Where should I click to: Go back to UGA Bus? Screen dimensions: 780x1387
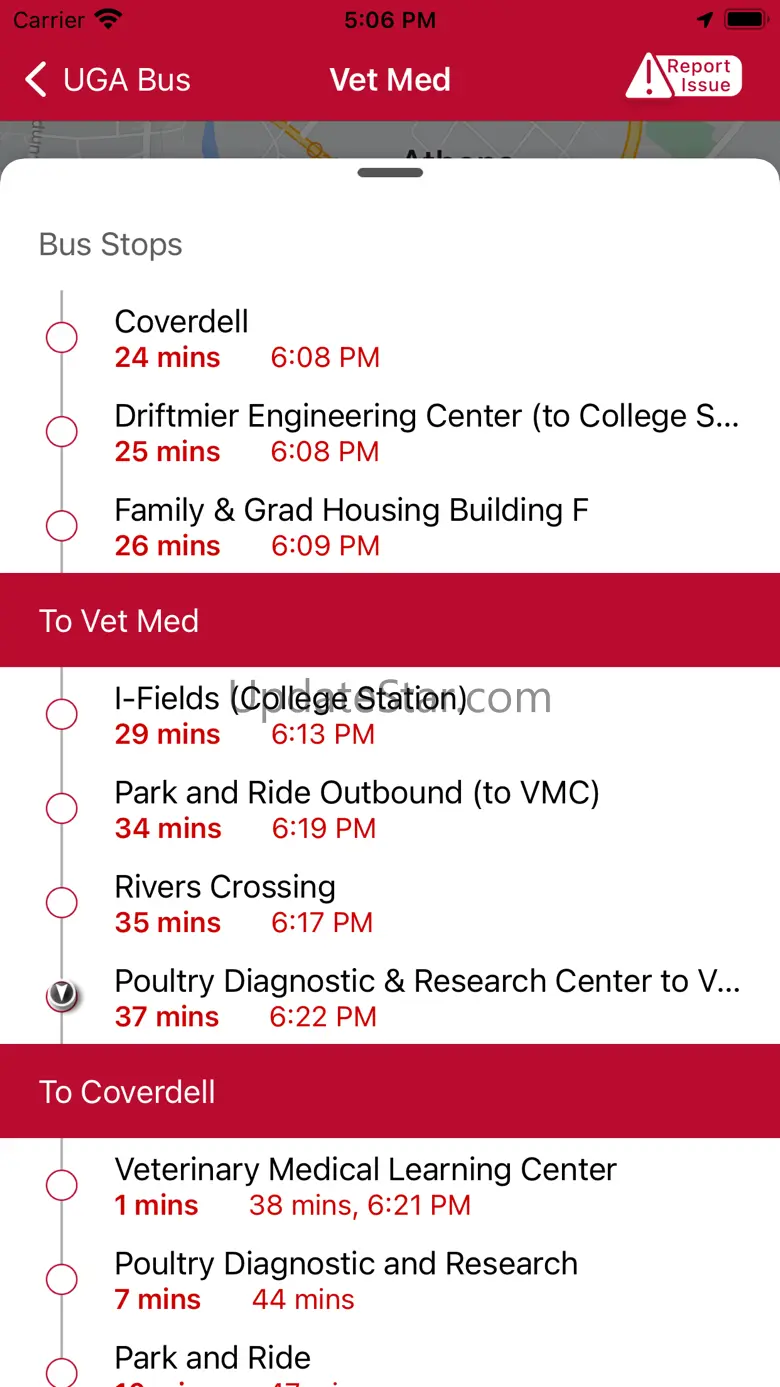point(108,80)
